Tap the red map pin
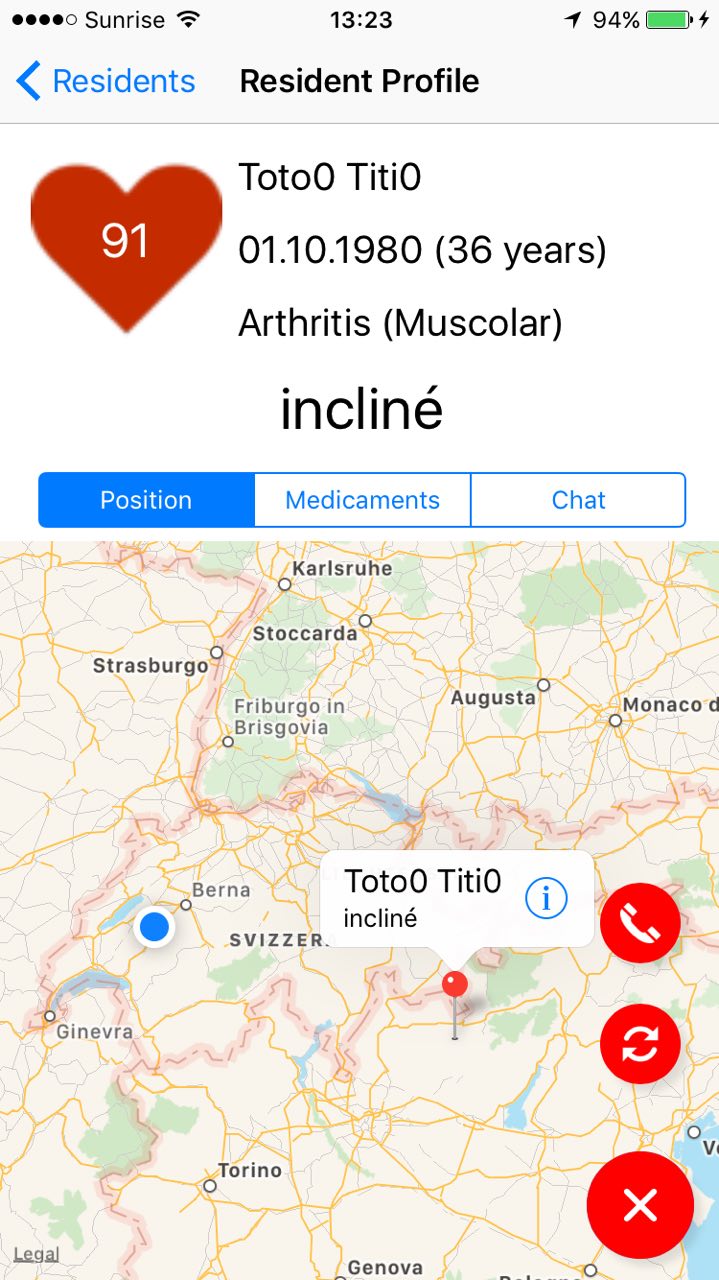 (455, 985)
